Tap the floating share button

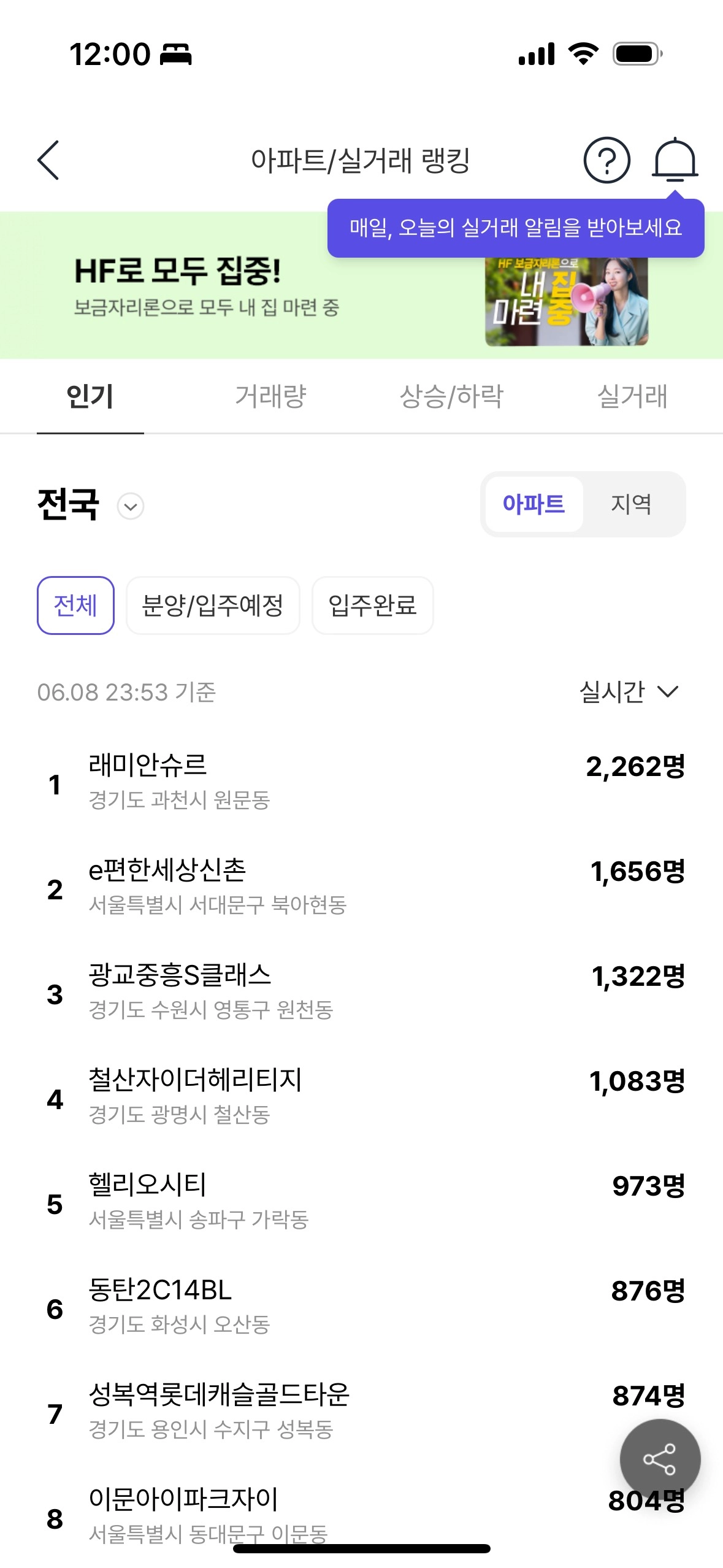659,1459
